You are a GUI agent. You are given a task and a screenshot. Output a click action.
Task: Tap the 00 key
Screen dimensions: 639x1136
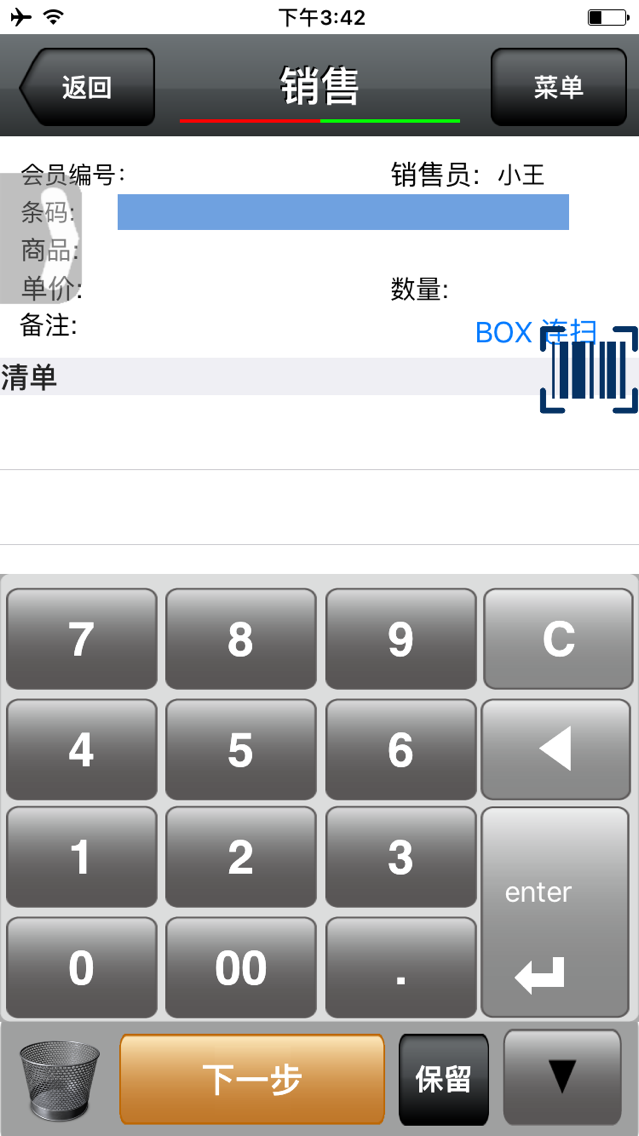tap(240, 967)
